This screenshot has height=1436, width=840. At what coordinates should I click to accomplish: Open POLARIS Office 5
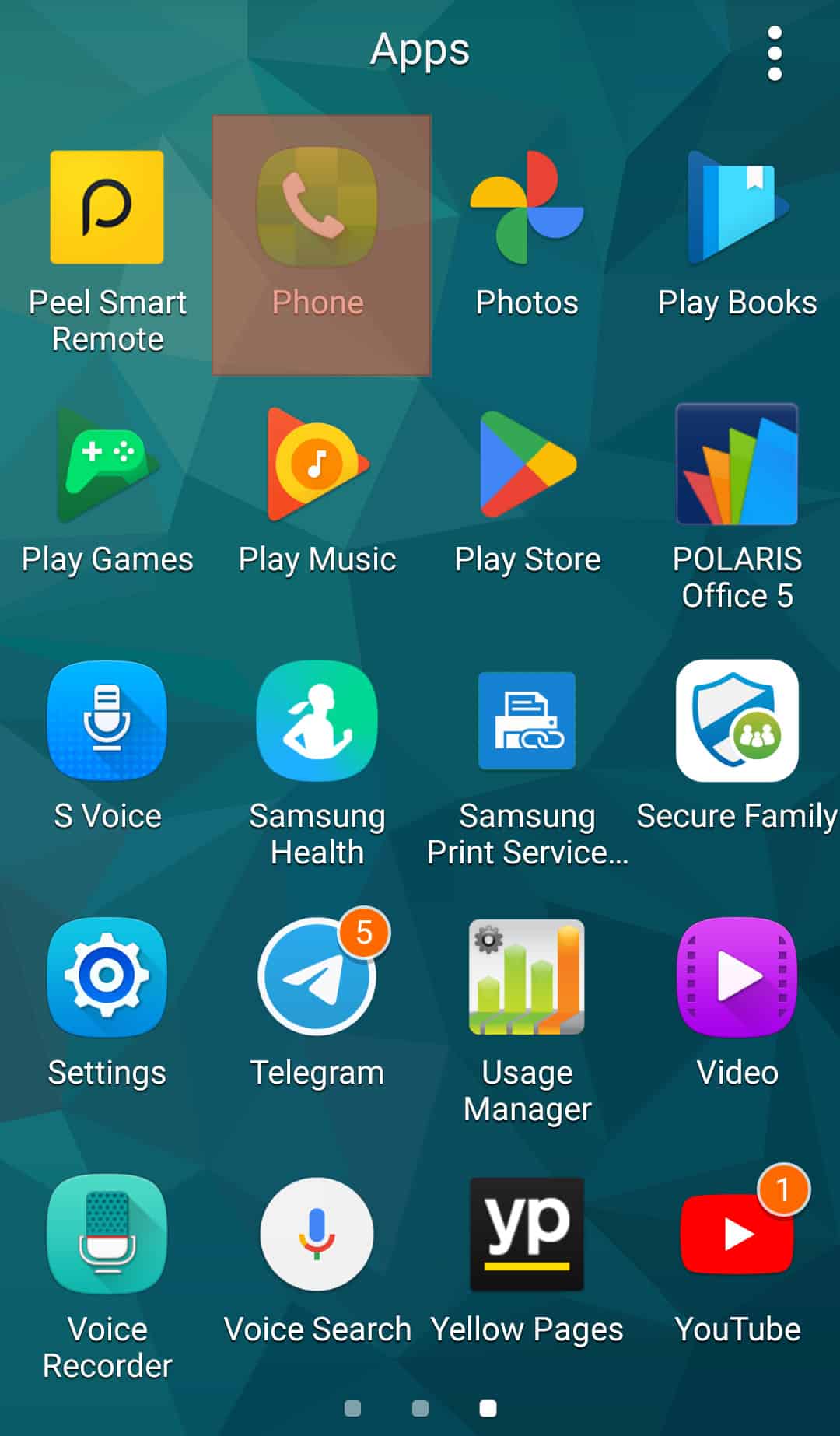click(x=737, y=465)
